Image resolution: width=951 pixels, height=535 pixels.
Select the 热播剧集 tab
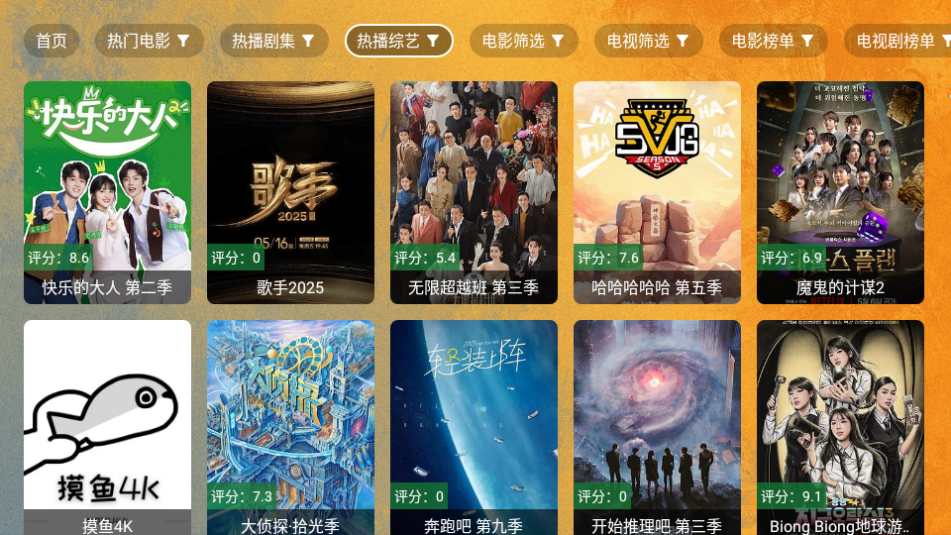(274, 41)
